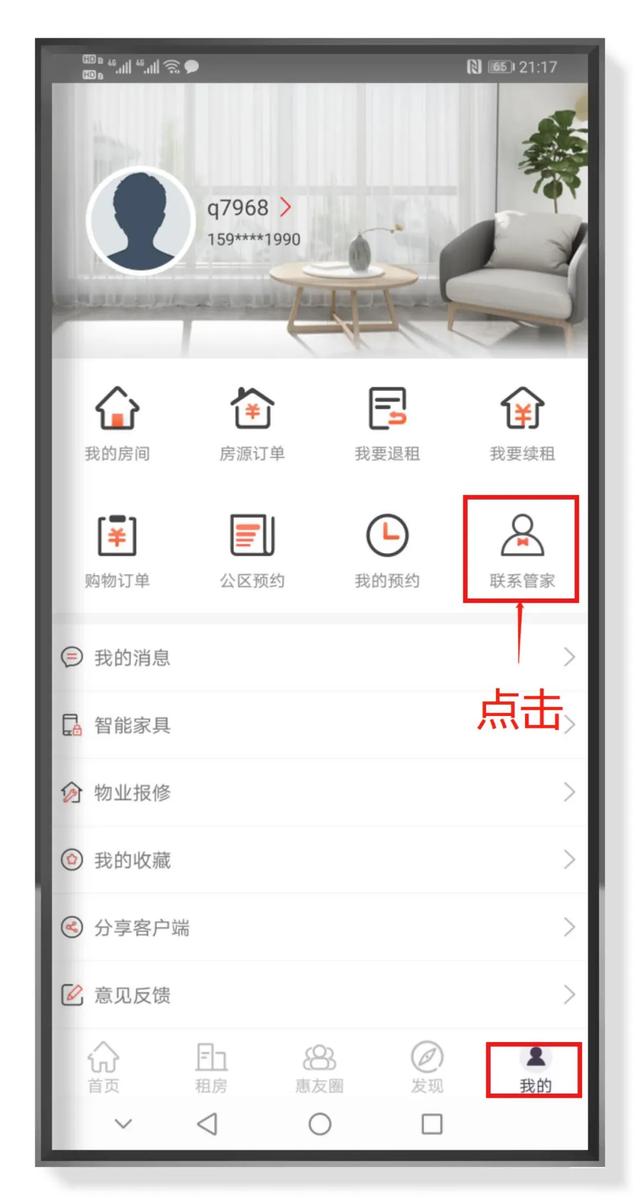Switch to the 租房 tab
Screen dimensions: 640x1202
tap(211, 1067)
